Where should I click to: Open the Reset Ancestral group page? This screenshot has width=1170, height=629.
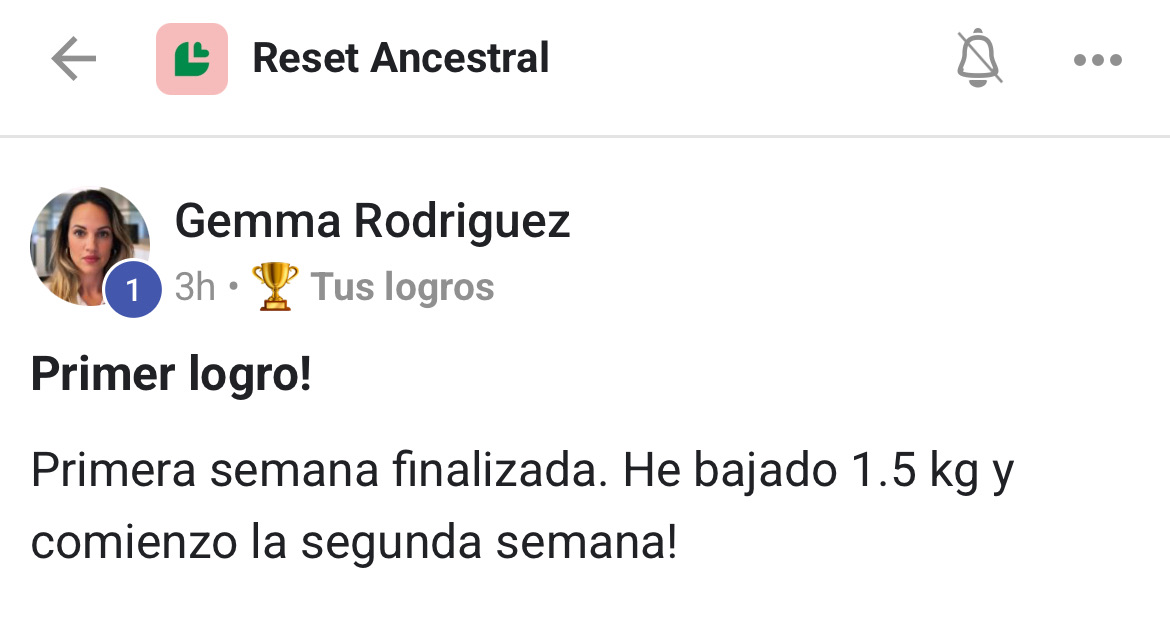point(400,59)
